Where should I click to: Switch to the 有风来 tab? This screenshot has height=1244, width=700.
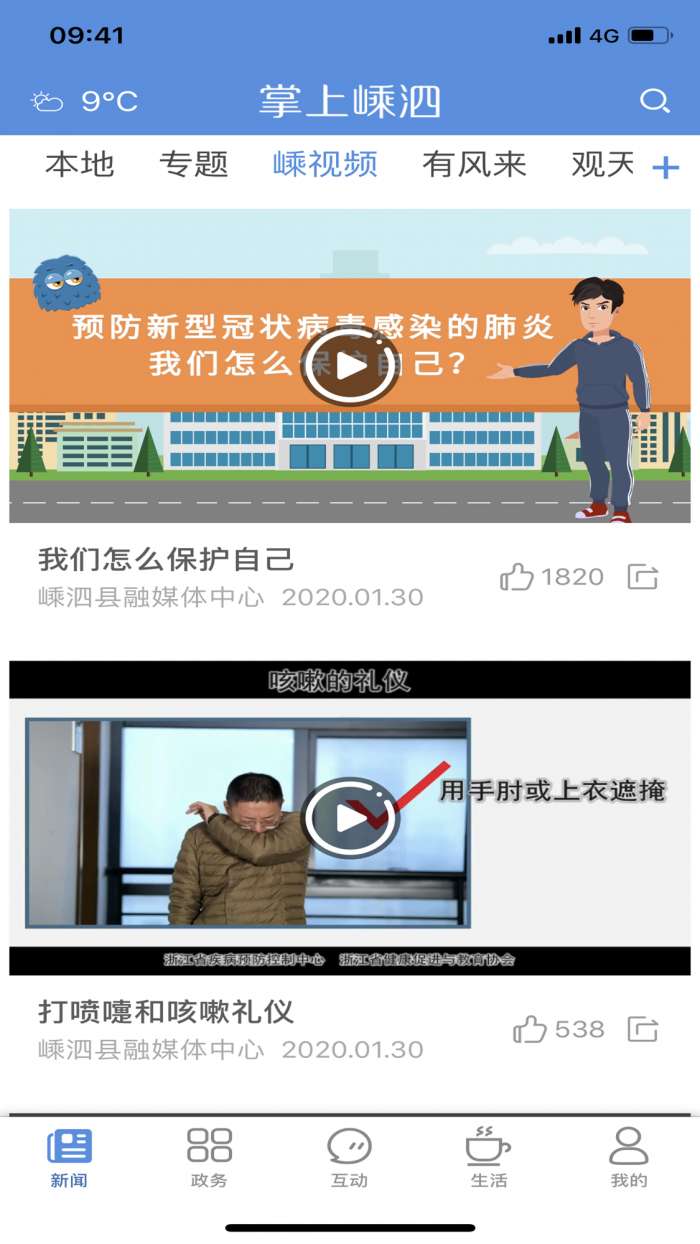coord(474,164)
